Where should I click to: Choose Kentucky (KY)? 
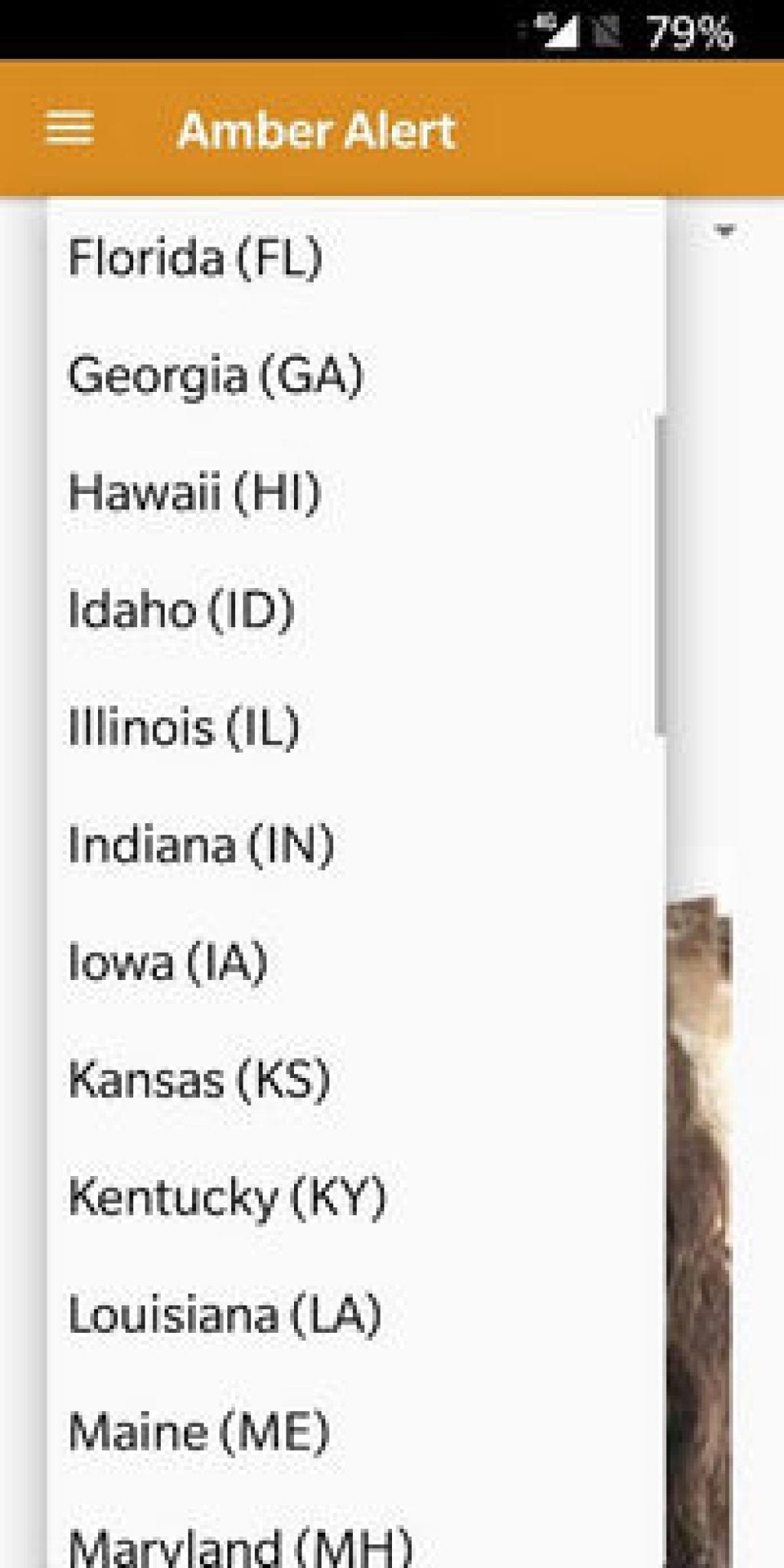[x=227, y=1197]
